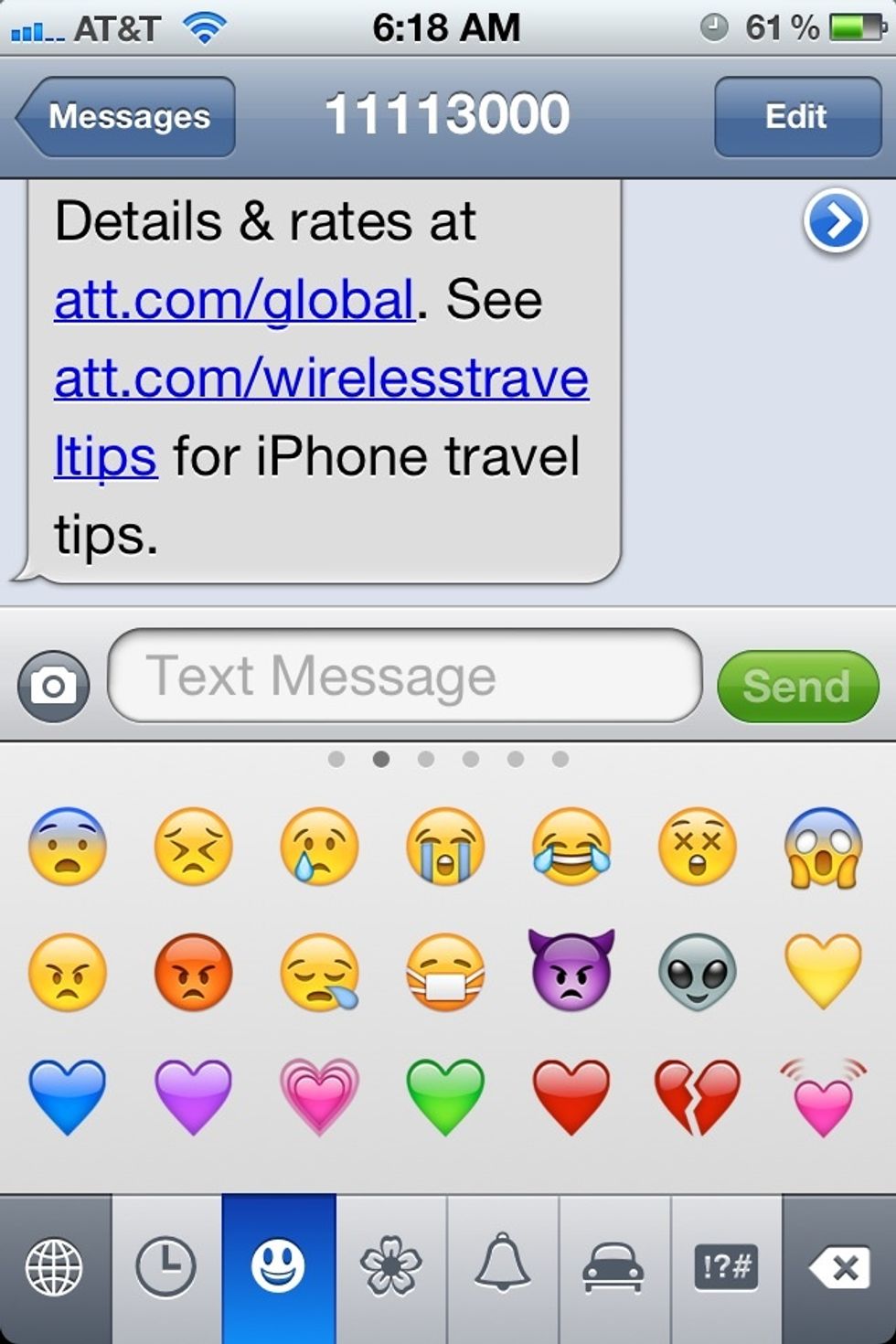Switch to the flower nature emoji tab

click(390, 1267)
